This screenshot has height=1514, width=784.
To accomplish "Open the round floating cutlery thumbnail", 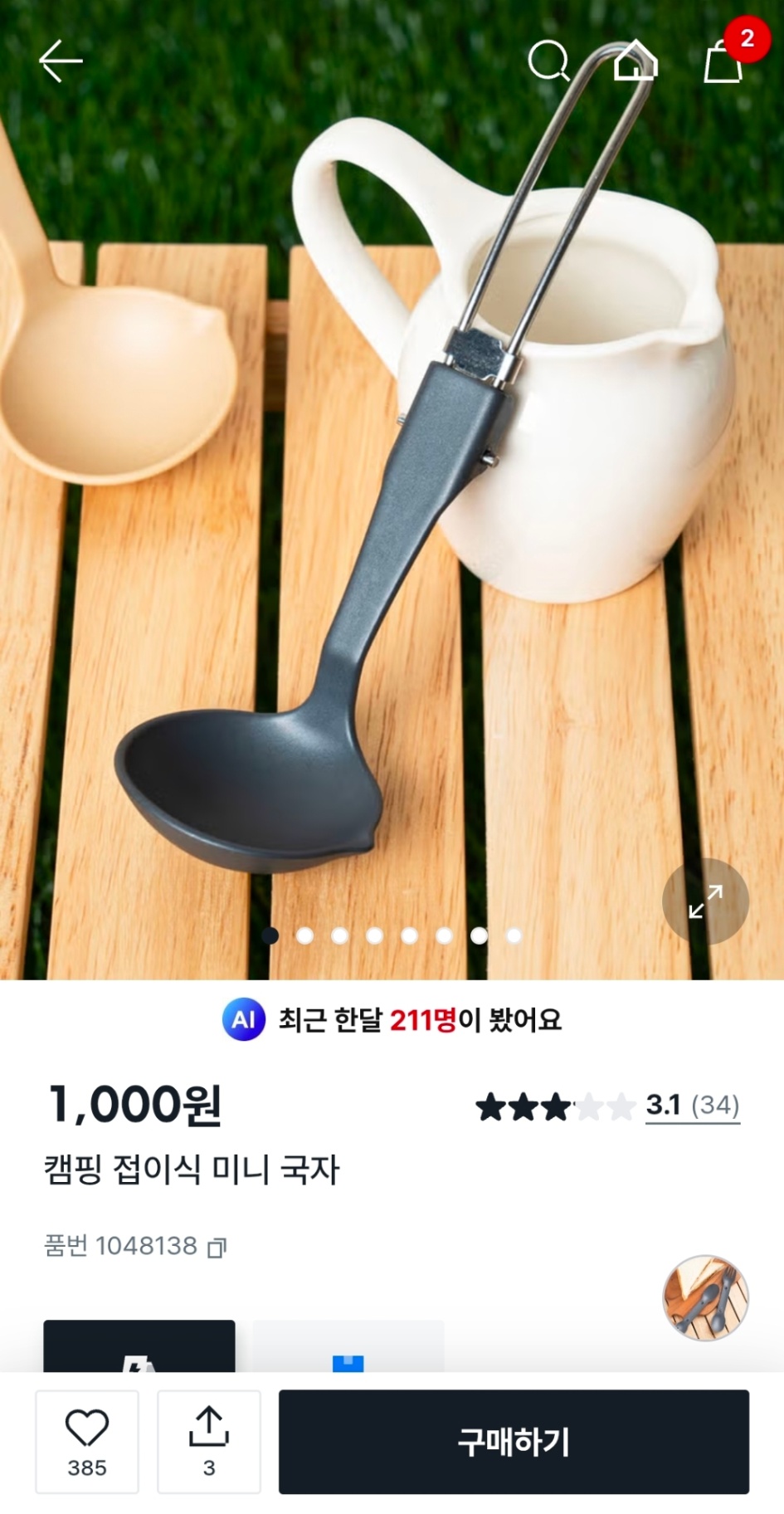I will (705, 1298).
